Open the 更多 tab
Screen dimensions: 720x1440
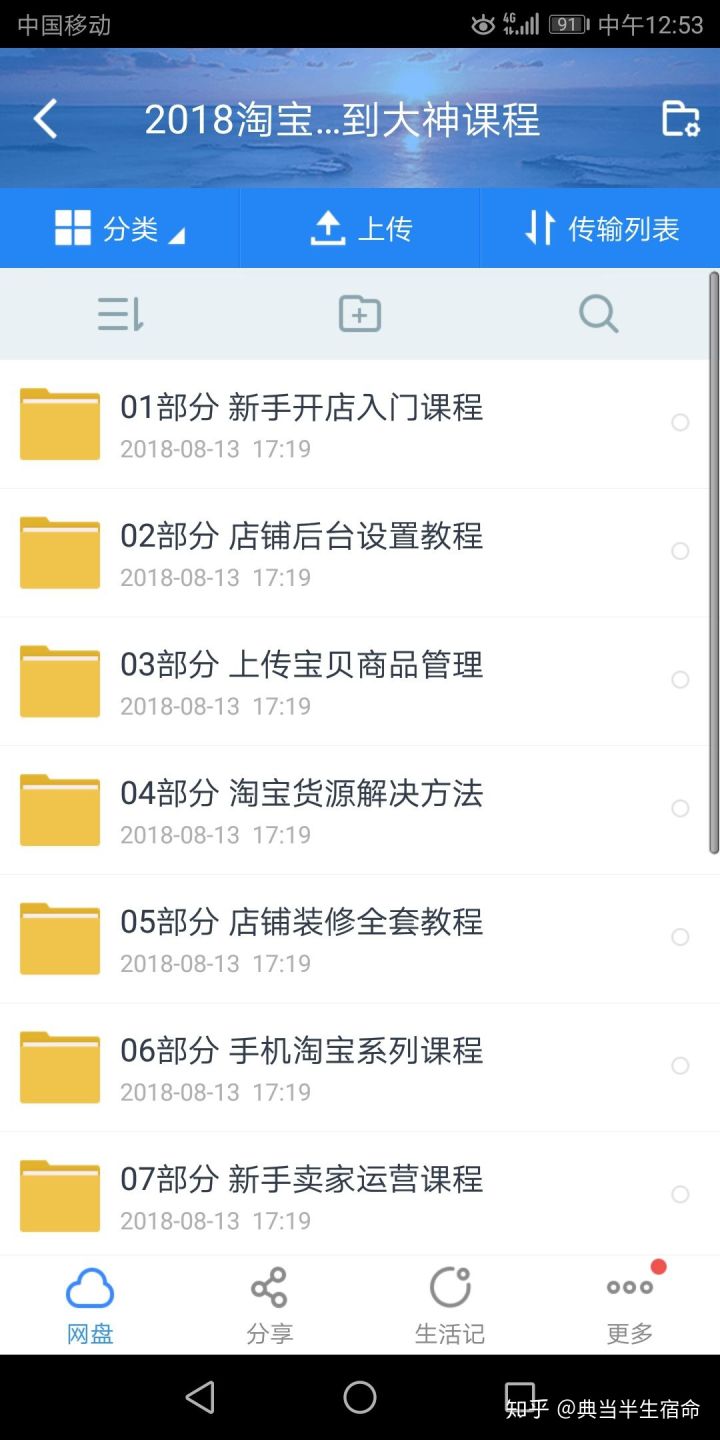coord(630,1305)
